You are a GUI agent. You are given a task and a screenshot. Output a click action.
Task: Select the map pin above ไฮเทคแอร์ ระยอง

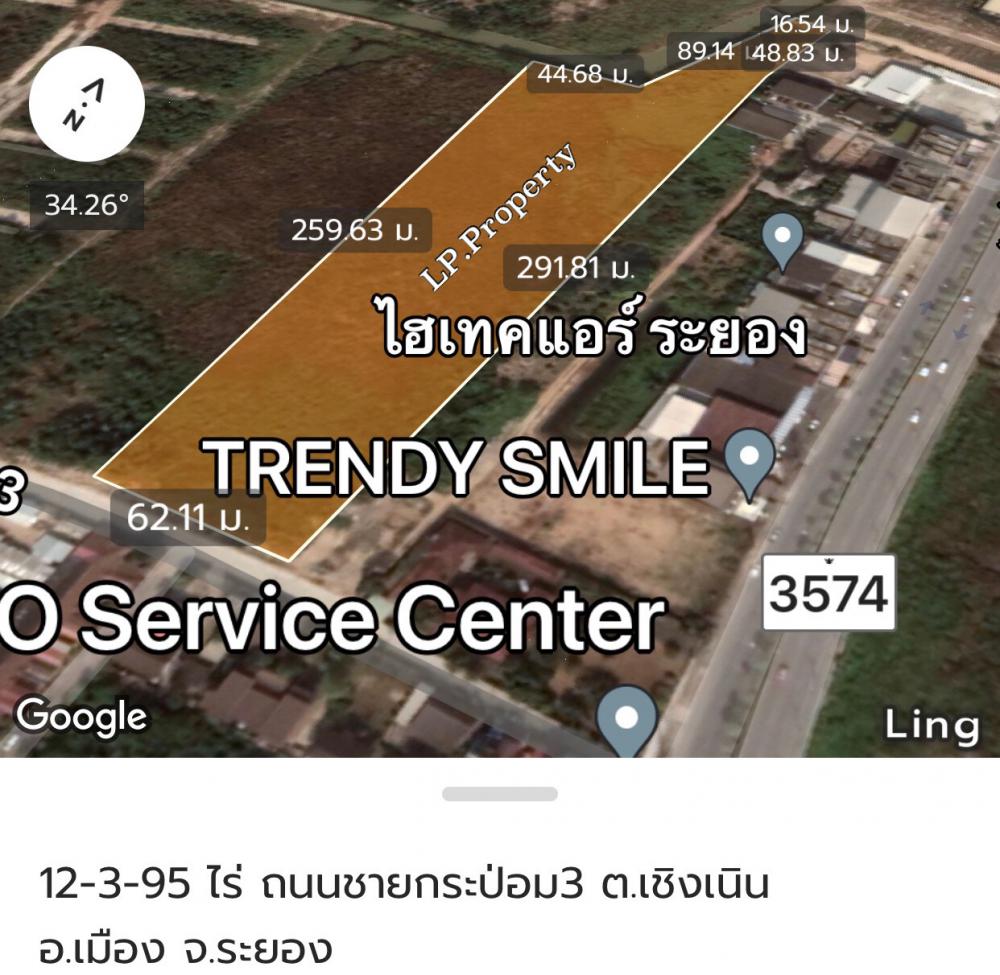[782, 240]
